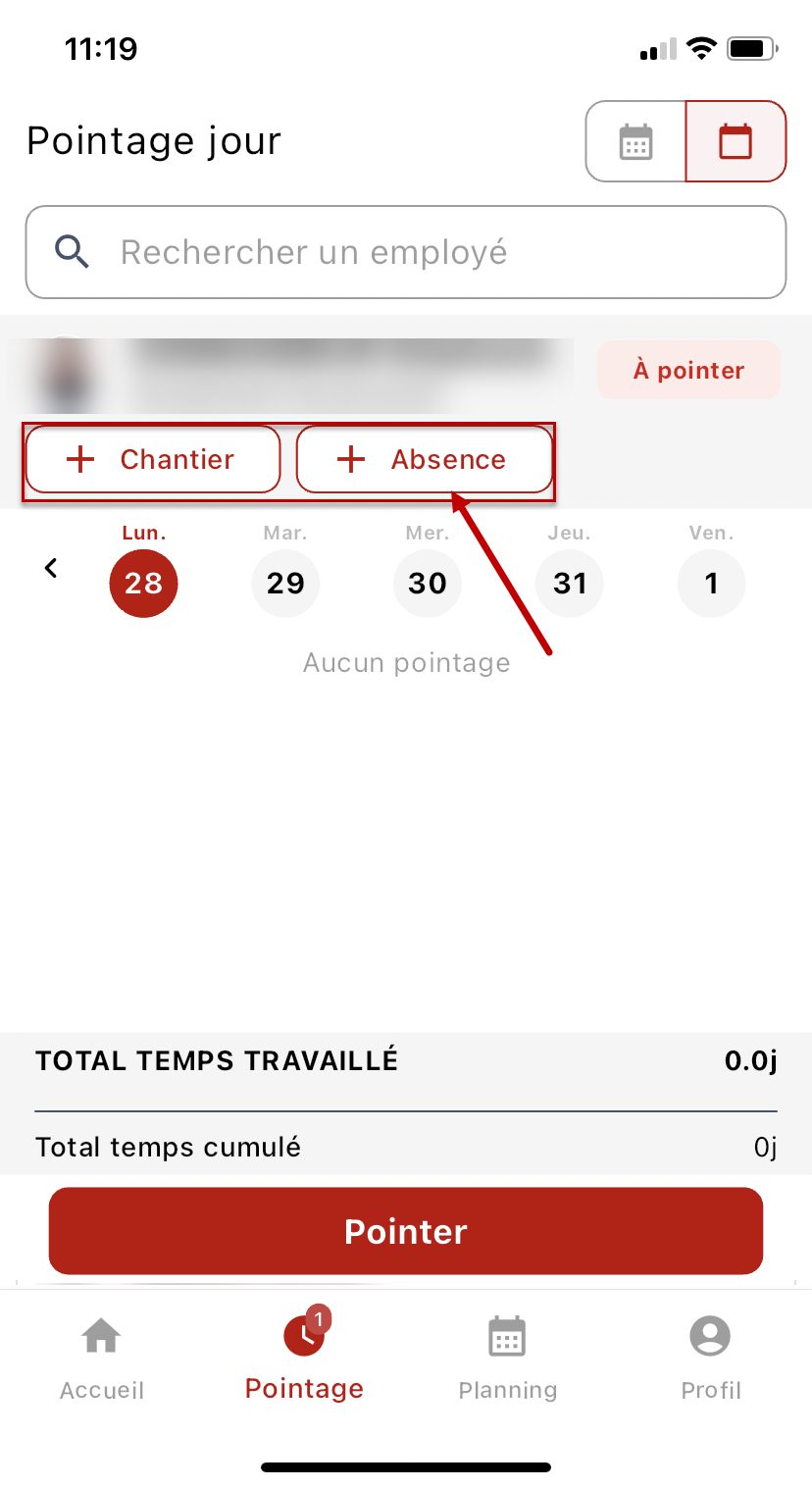The height and width of the screenshot is (1488, 812).
Task: Go to the Profil tab
Action: pos(711,1358)
